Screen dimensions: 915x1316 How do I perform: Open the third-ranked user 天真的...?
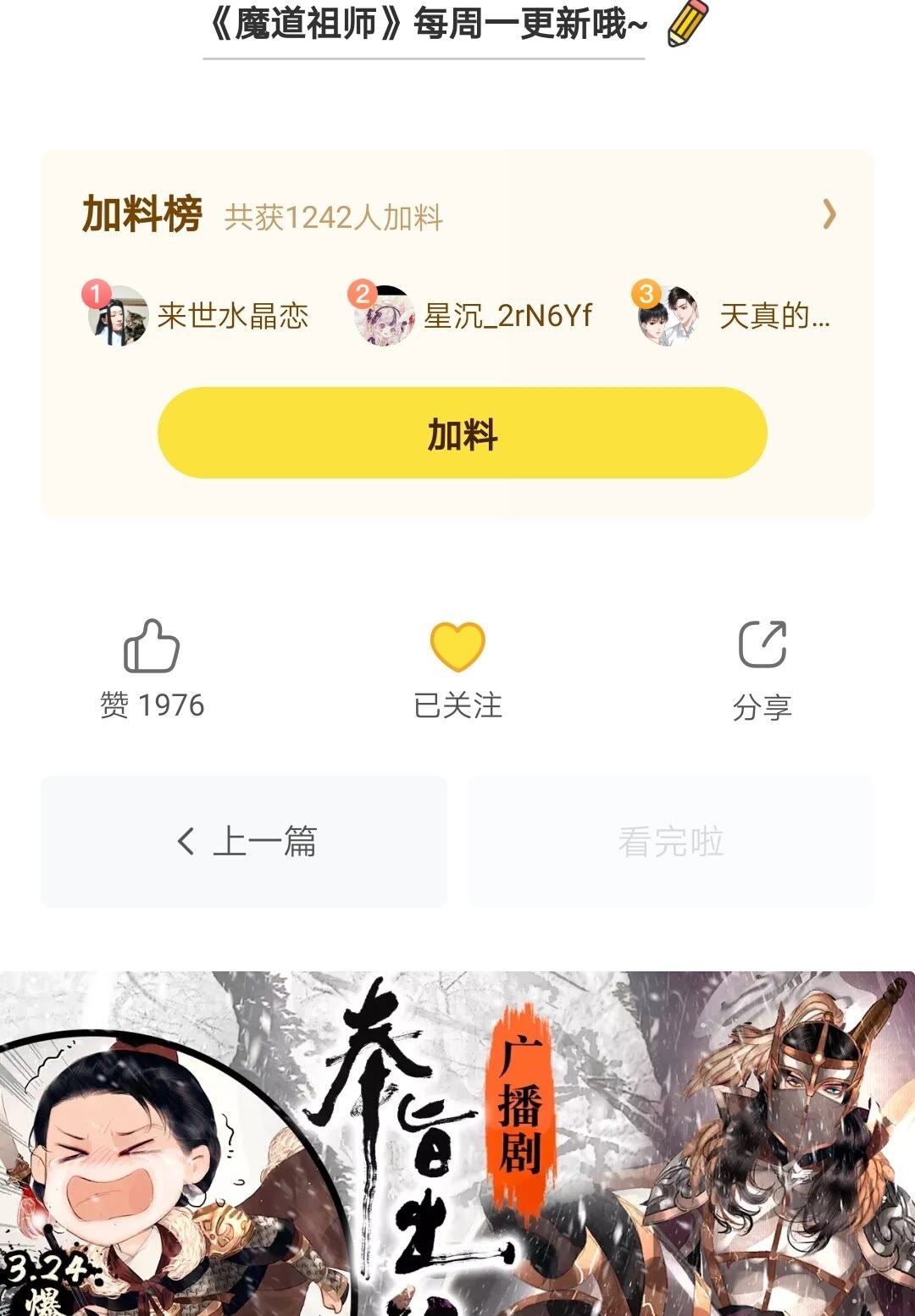pyautogui.click(x=735, y=316)
